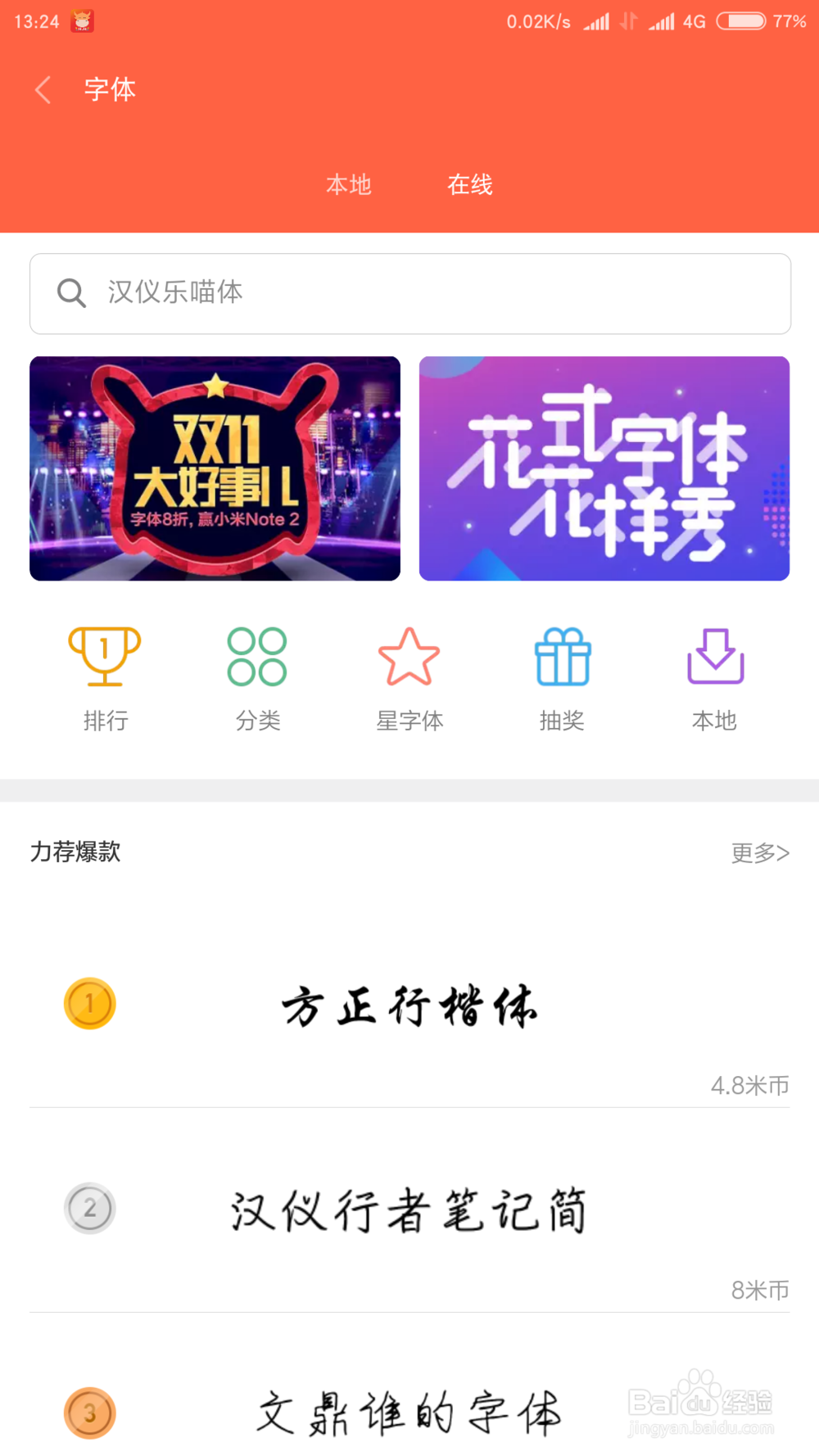Open the 抽奖 lottery shortcut
Screen dimensions: 819x1456
(562, 679)
